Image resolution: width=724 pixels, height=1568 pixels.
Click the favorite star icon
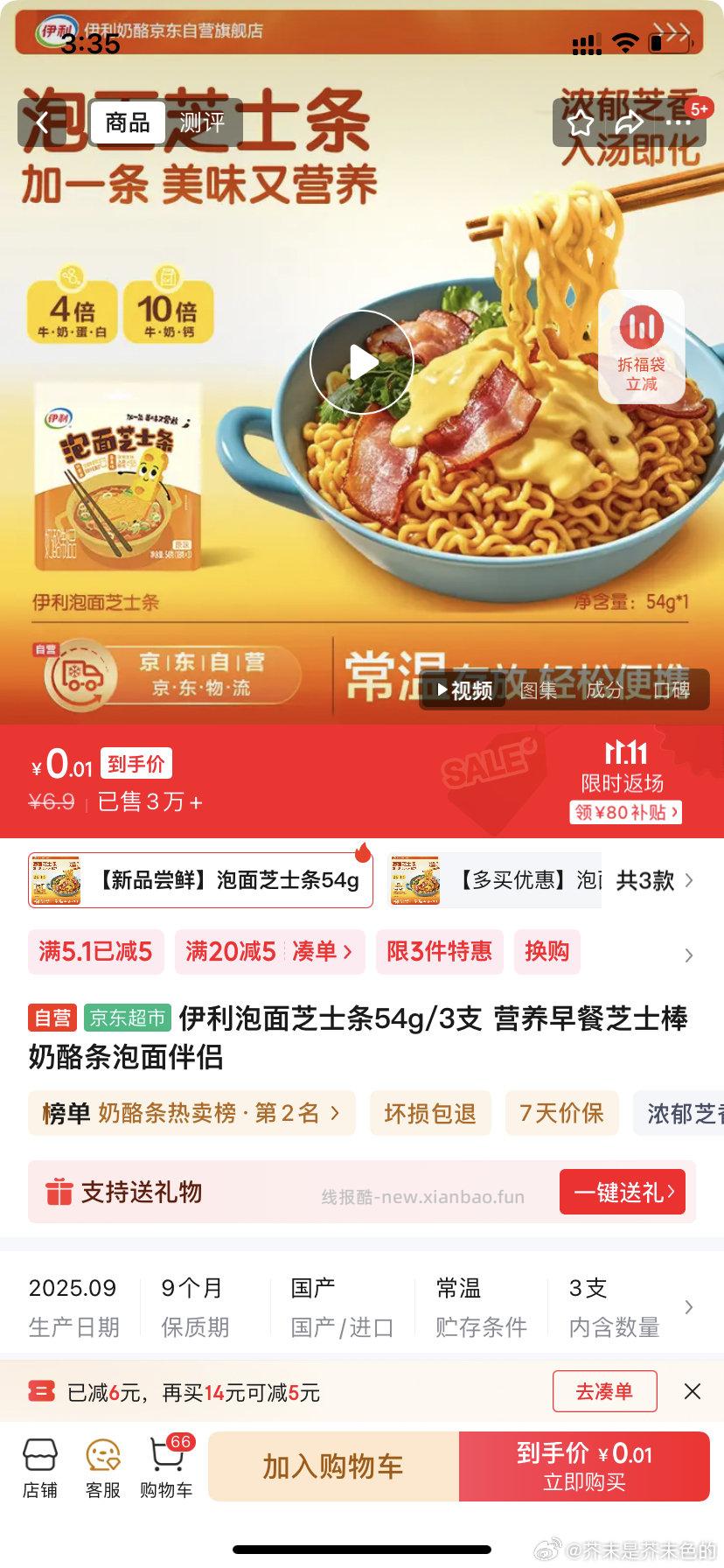pyautogui.click(x=579, y=122)
